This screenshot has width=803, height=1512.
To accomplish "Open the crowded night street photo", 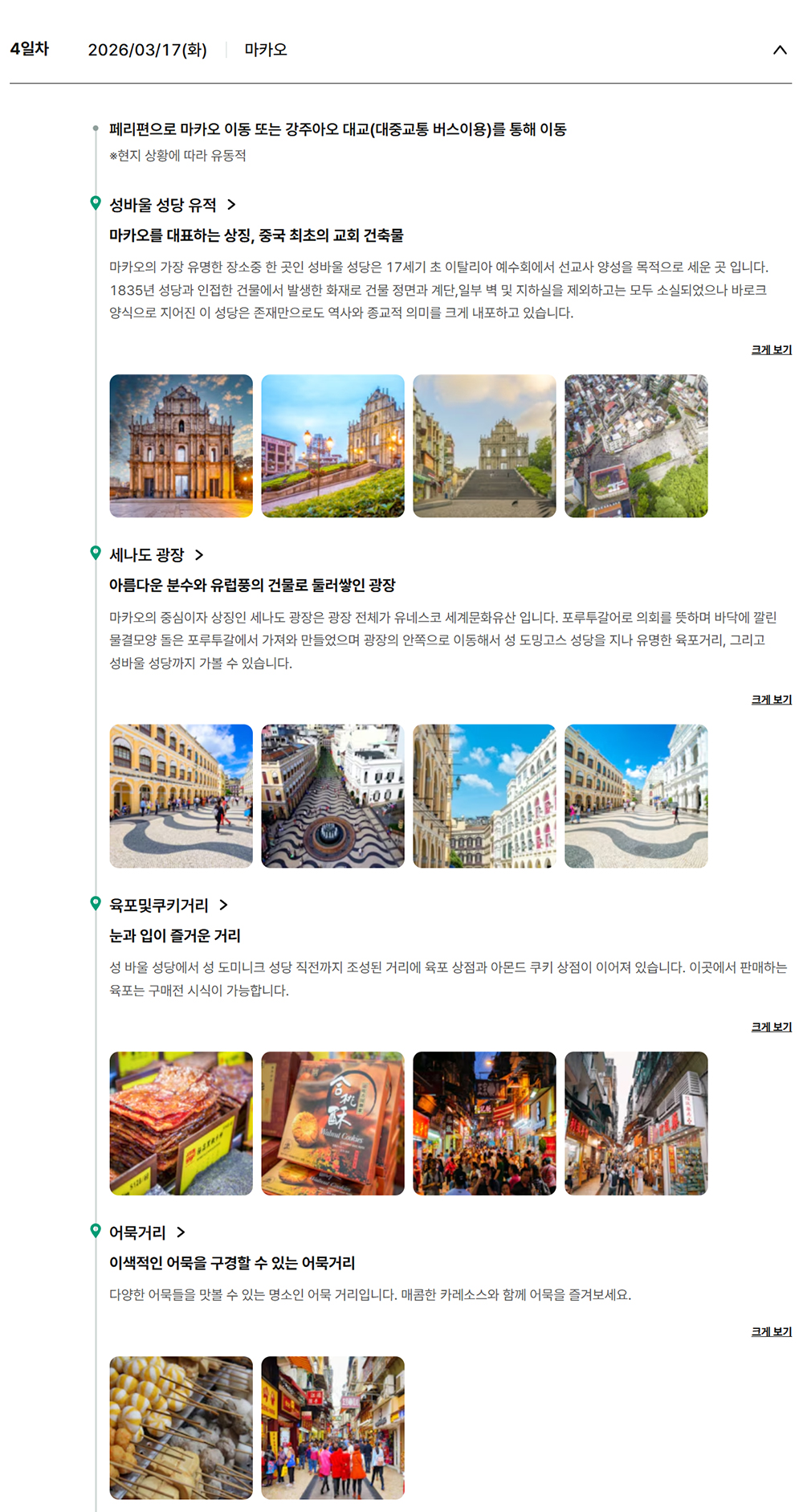I will point(484,1123).
